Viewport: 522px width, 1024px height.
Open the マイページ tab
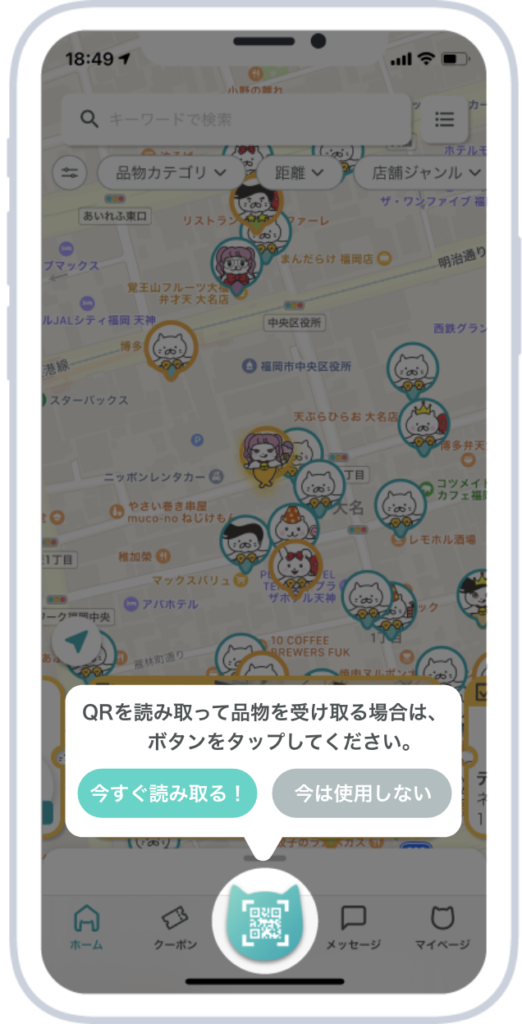442,927
